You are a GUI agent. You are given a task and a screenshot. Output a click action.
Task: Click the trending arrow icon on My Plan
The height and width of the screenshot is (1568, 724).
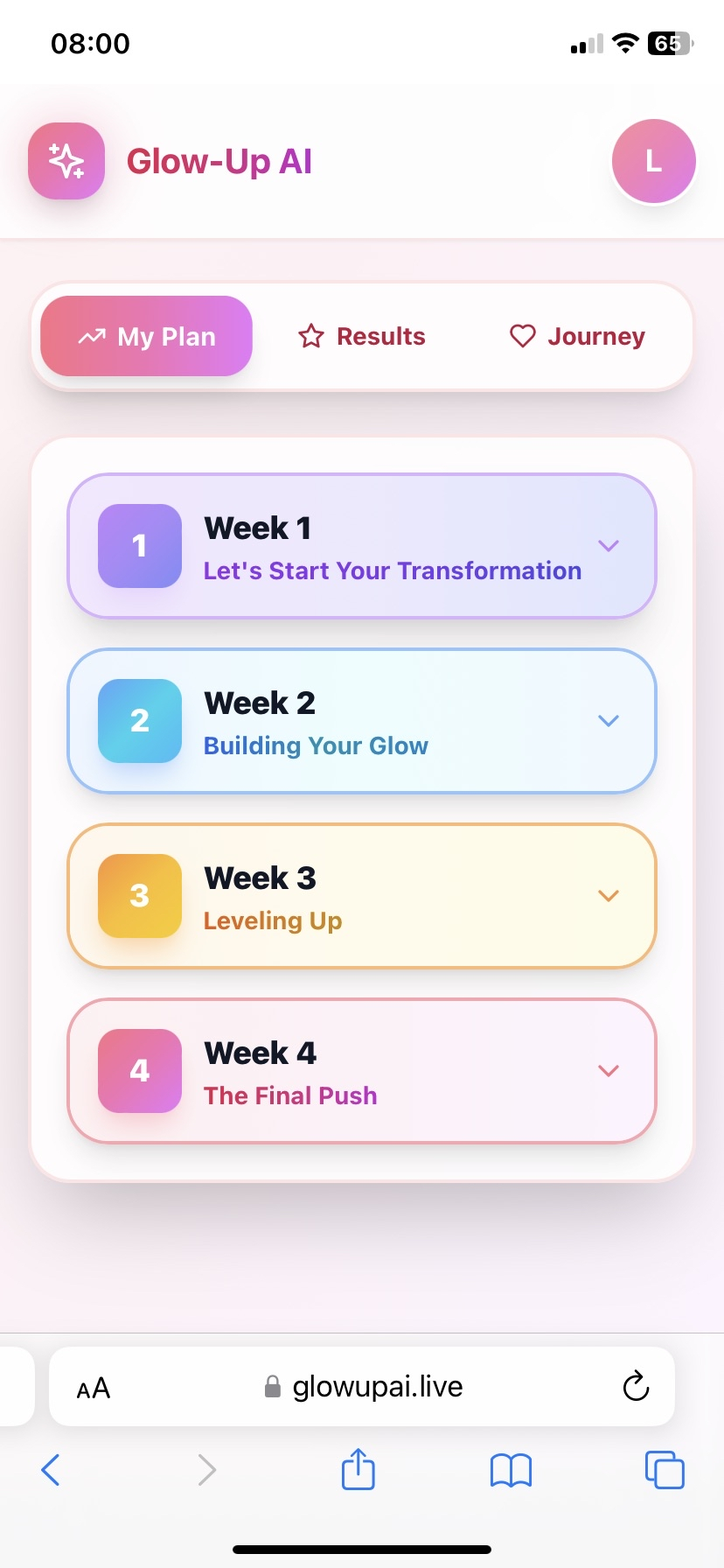91,336
